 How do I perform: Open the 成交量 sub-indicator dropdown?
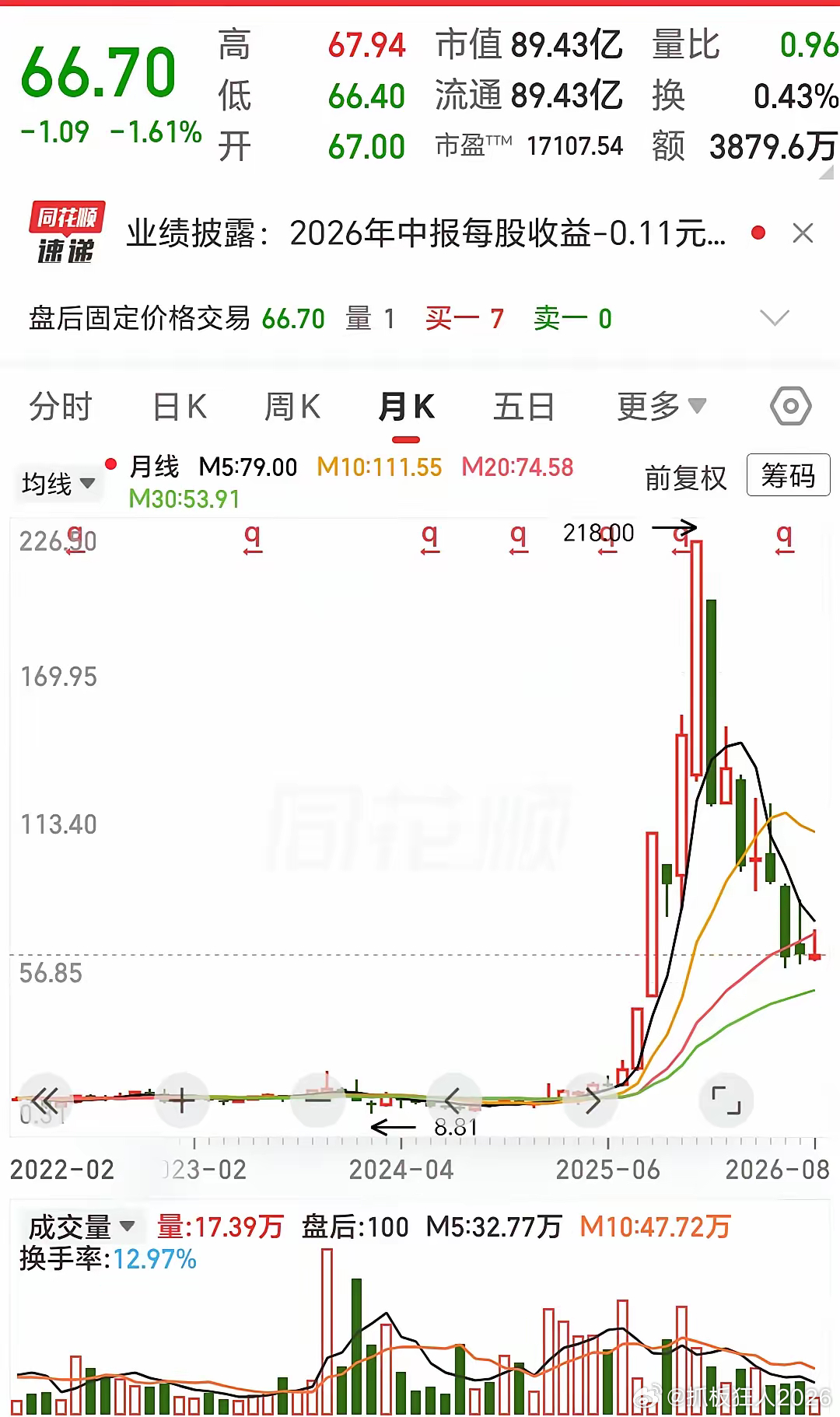coord(81,1226)
